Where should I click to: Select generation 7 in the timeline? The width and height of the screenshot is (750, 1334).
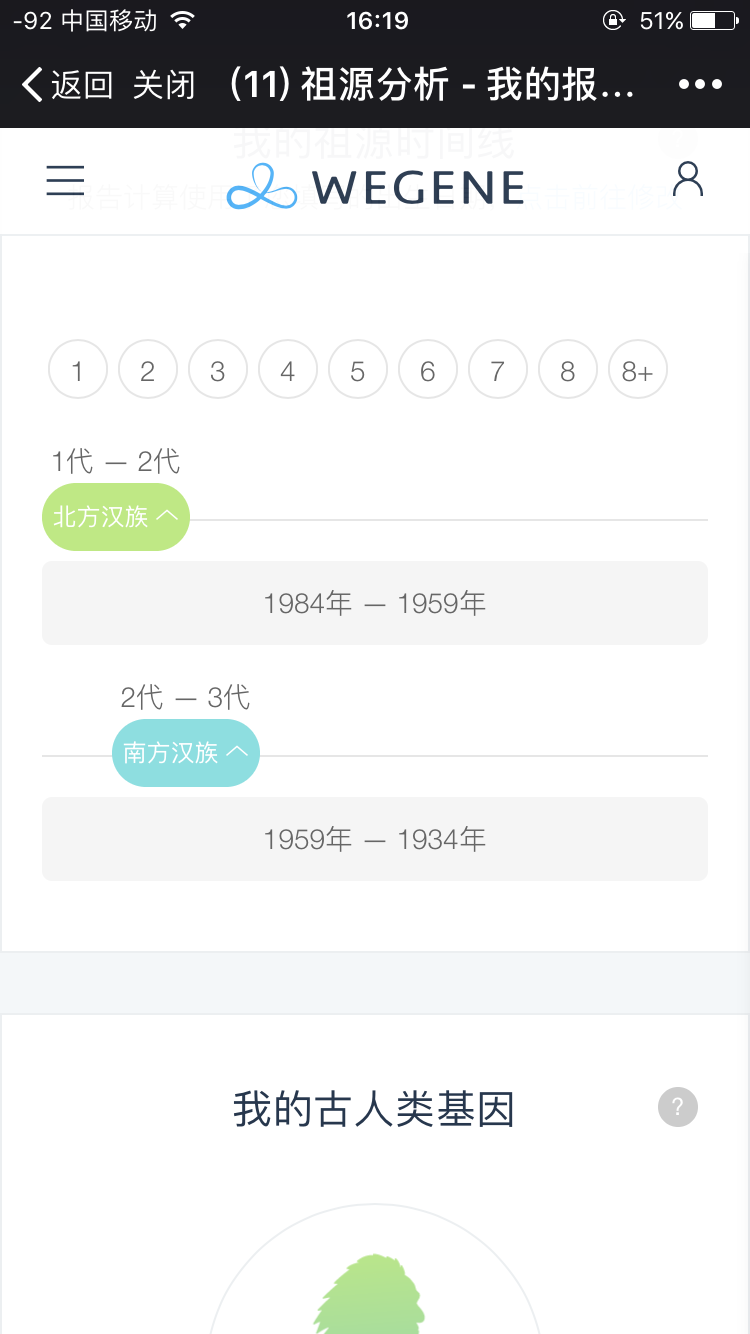(498, 369)
